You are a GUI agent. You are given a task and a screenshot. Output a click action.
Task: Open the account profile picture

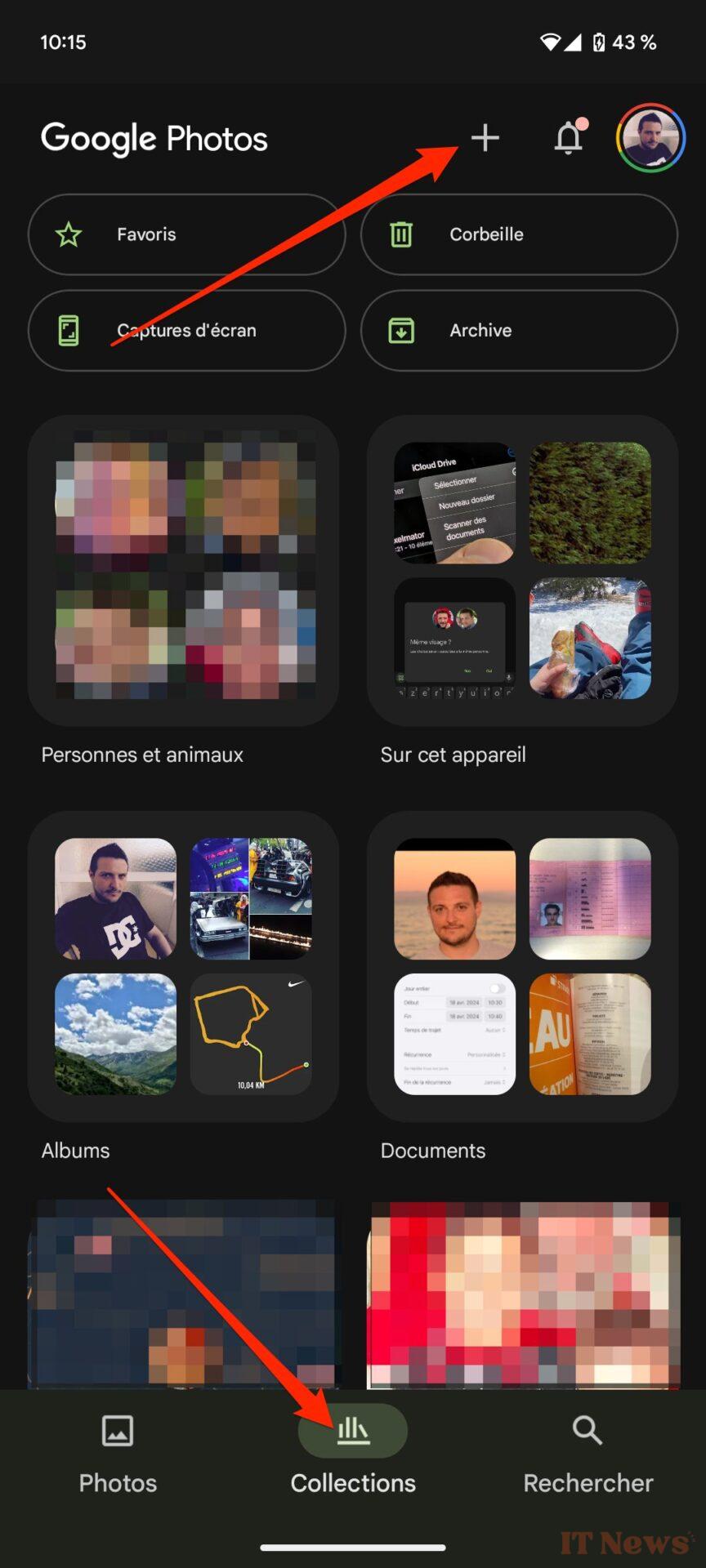point(650,138)
